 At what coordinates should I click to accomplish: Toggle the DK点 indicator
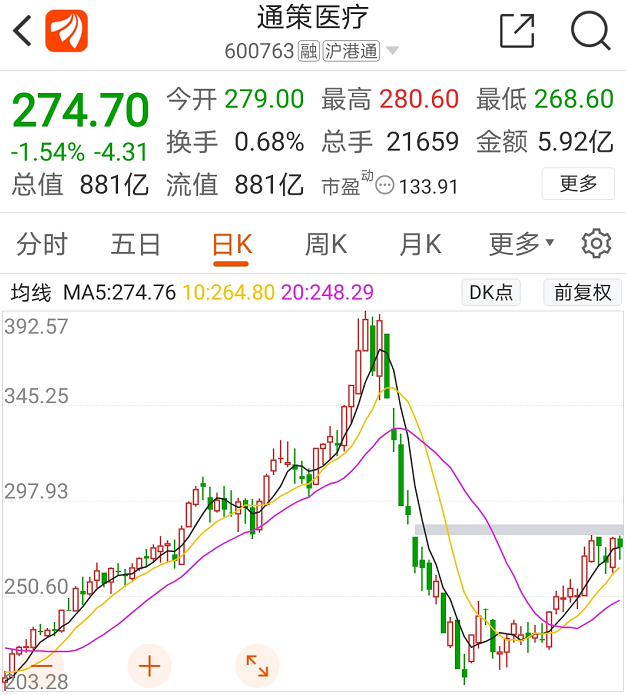click(x=491, y=292)
